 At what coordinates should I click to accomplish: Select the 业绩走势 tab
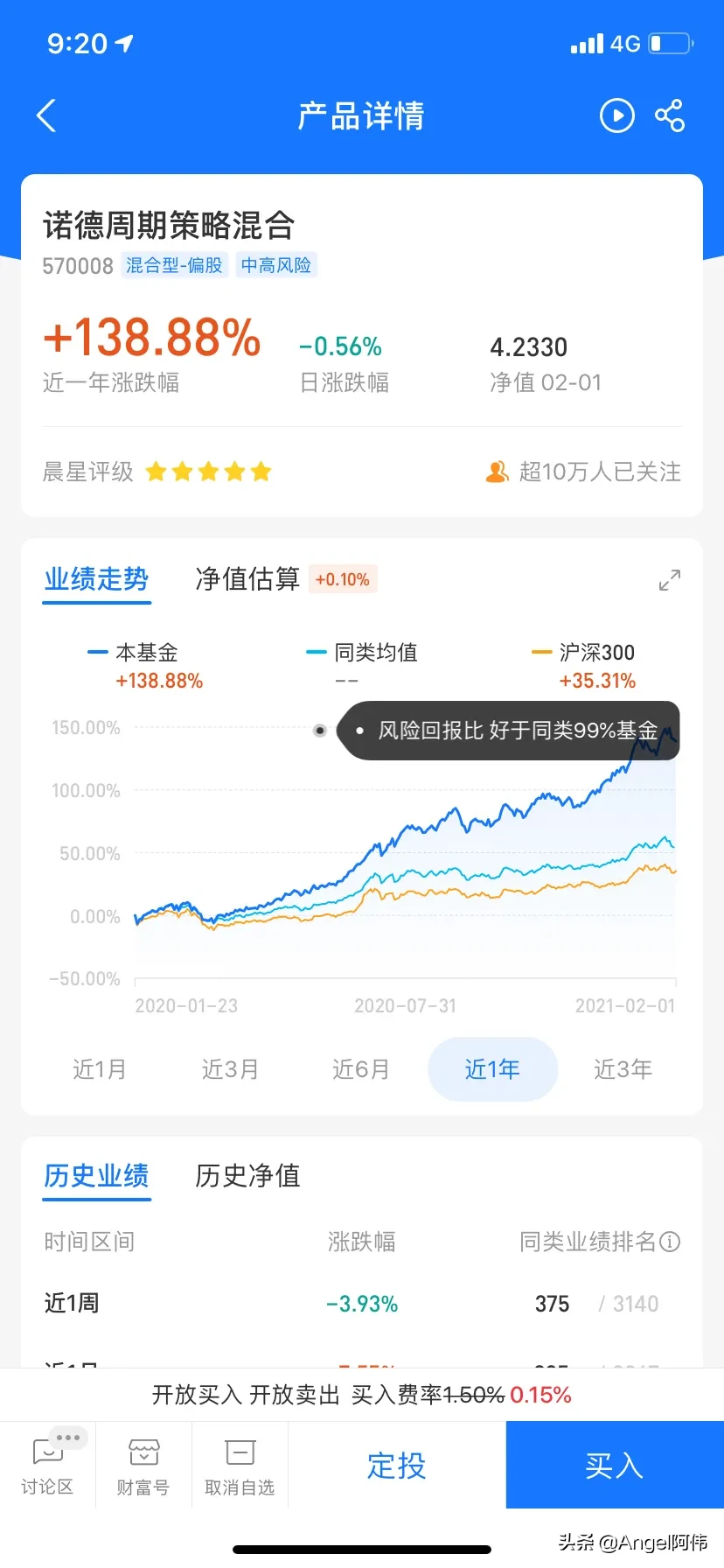[96, 579]
